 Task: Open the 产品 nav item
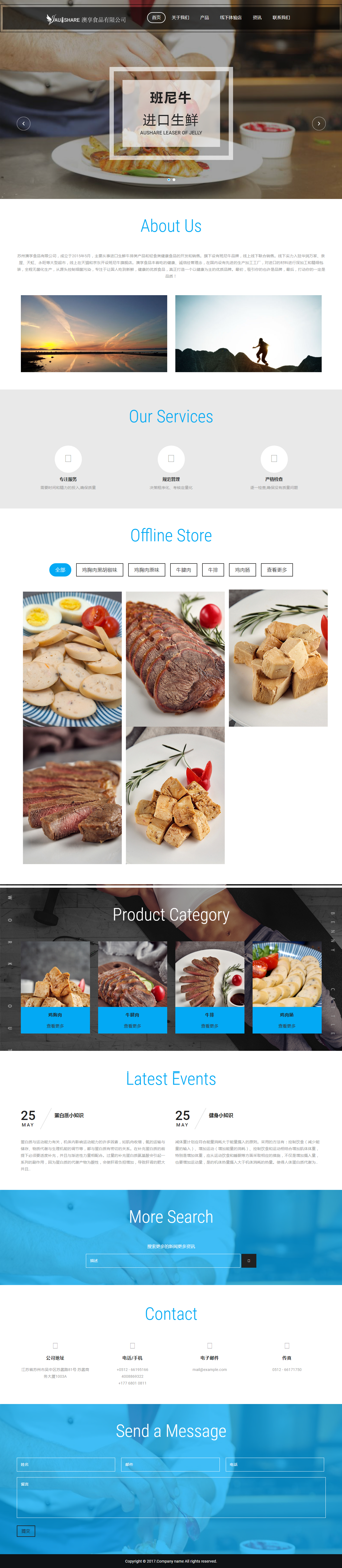pos(205,18)
